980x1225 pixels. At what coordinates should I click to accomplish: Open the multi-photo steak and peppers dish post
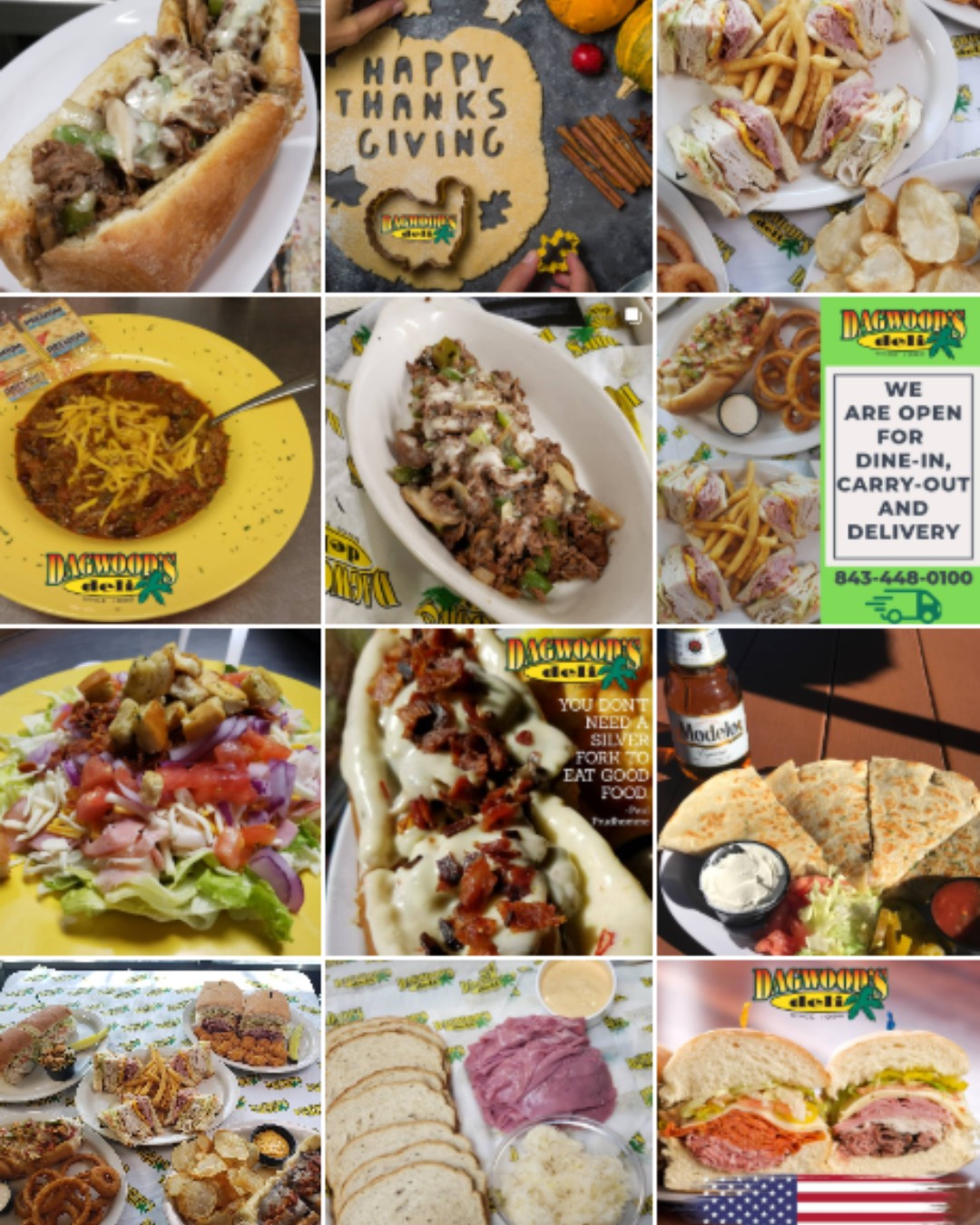coord(488,459)
